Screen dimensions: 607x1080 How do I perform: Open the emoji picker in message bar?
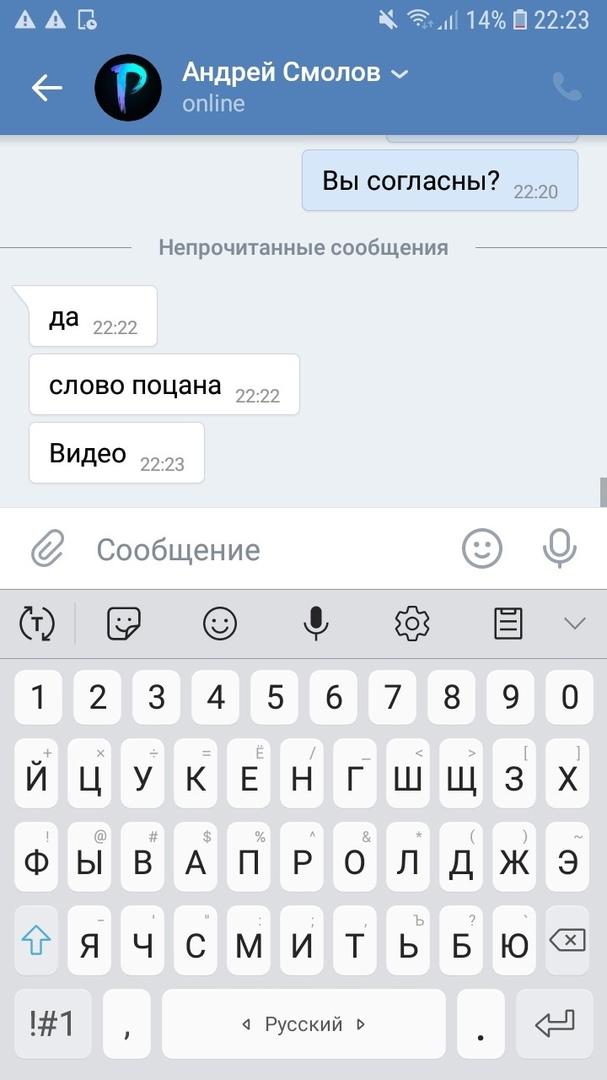482,548
